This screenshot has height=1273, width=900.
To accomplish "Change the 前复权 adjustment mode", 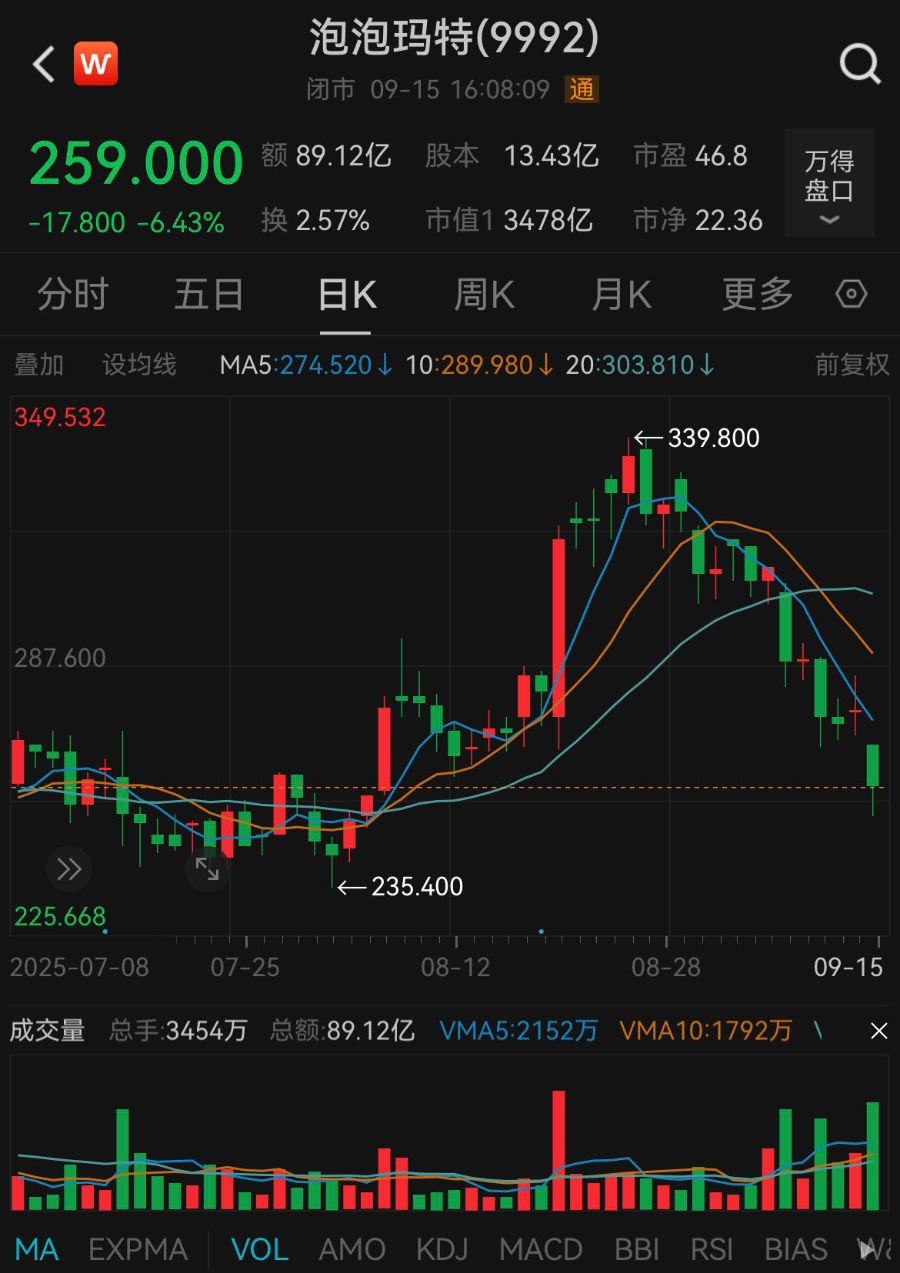I will [x=852, y=365].
